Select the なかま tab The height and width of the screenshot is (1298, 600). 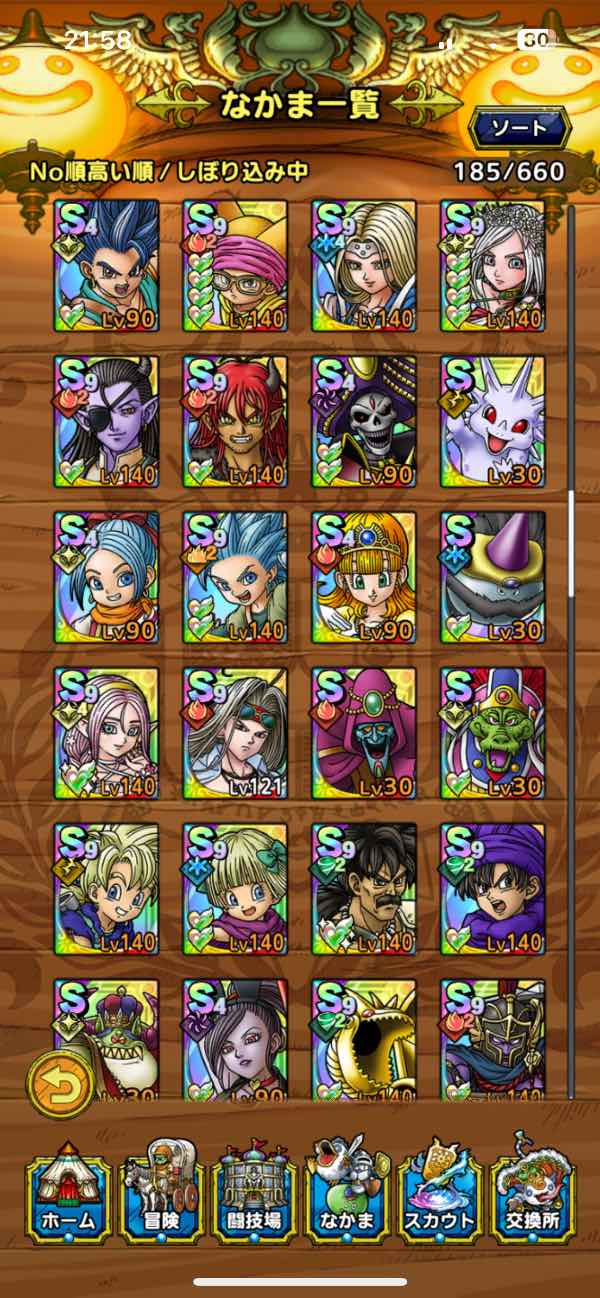point(346,1197)
